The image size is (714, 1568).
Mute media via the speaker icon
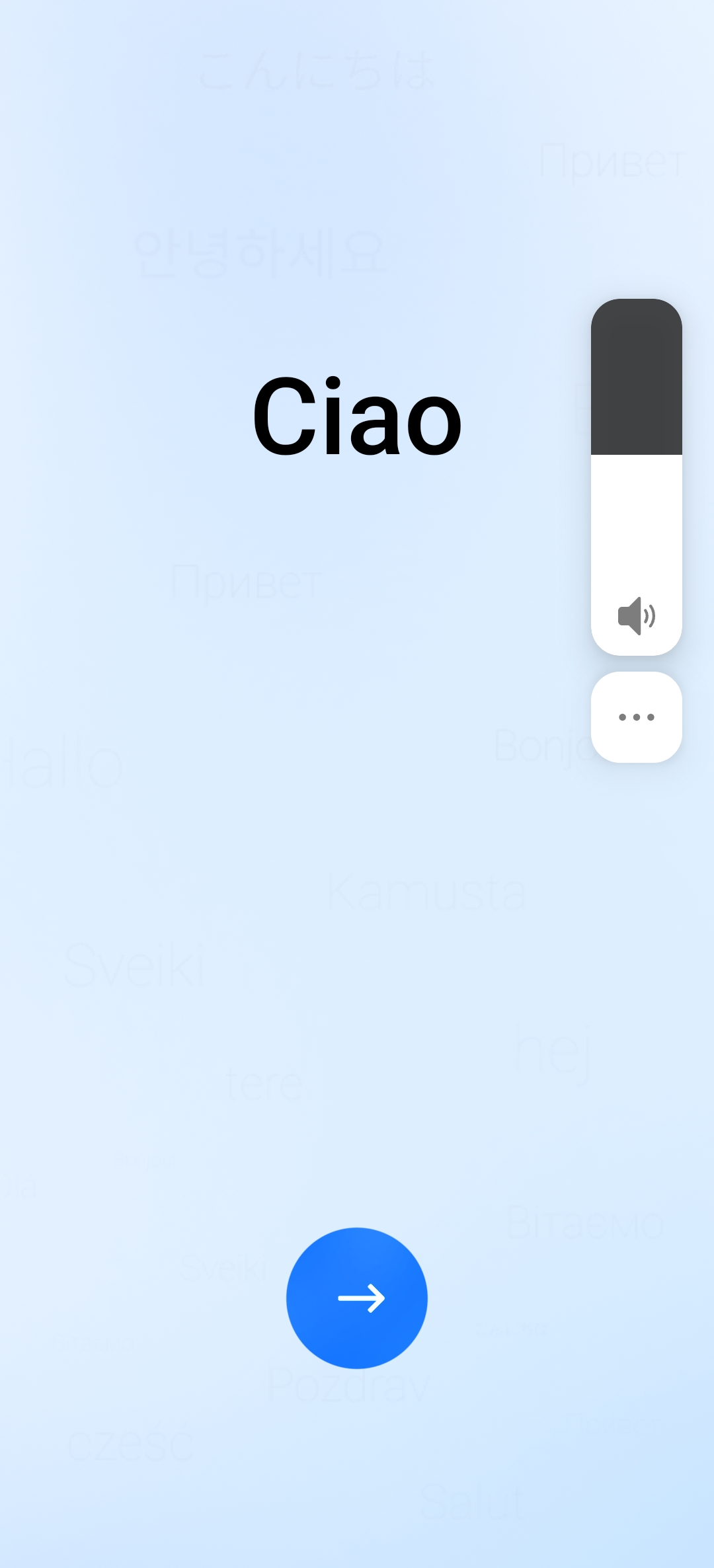[636, 615]
